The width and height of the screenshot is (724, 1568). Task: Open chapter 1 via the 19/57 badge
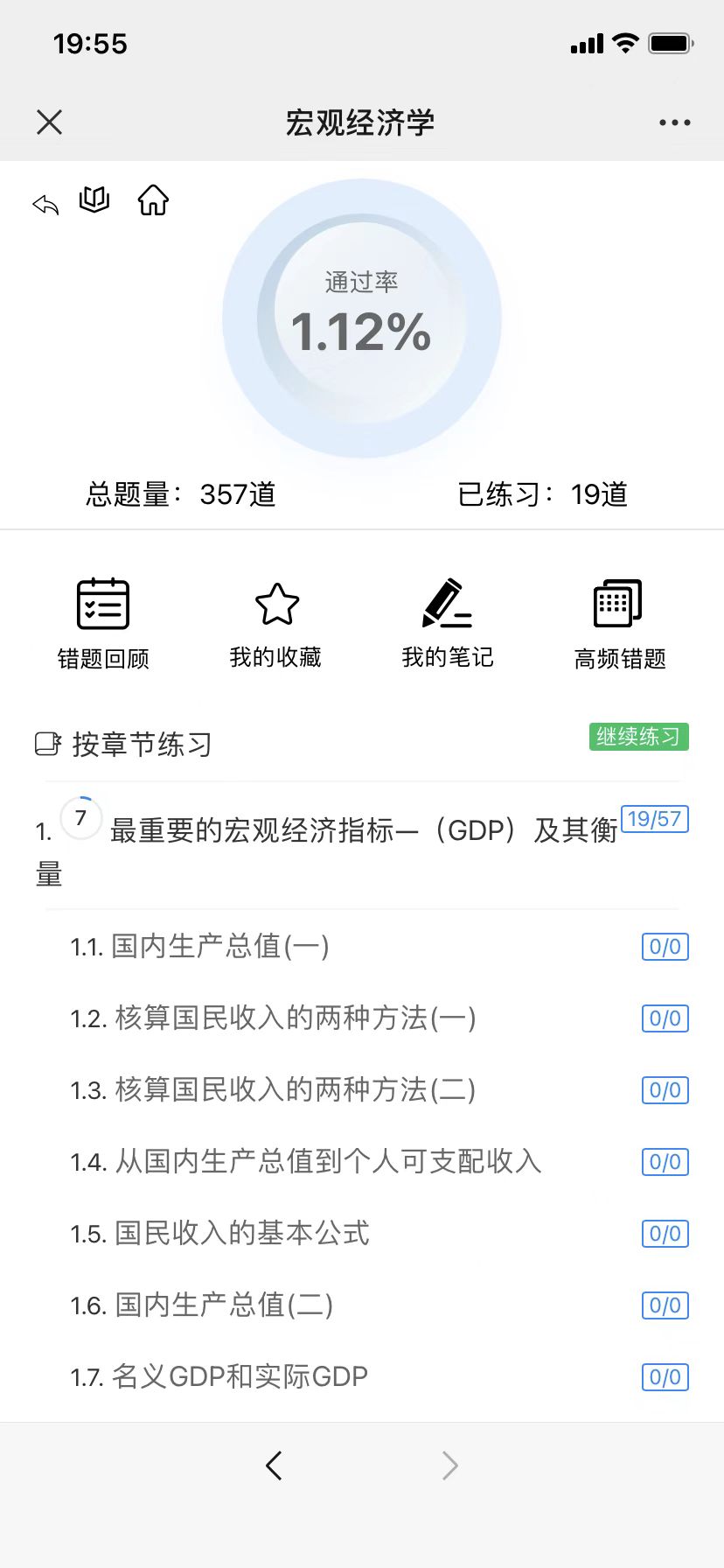click(x=656, y=819)
